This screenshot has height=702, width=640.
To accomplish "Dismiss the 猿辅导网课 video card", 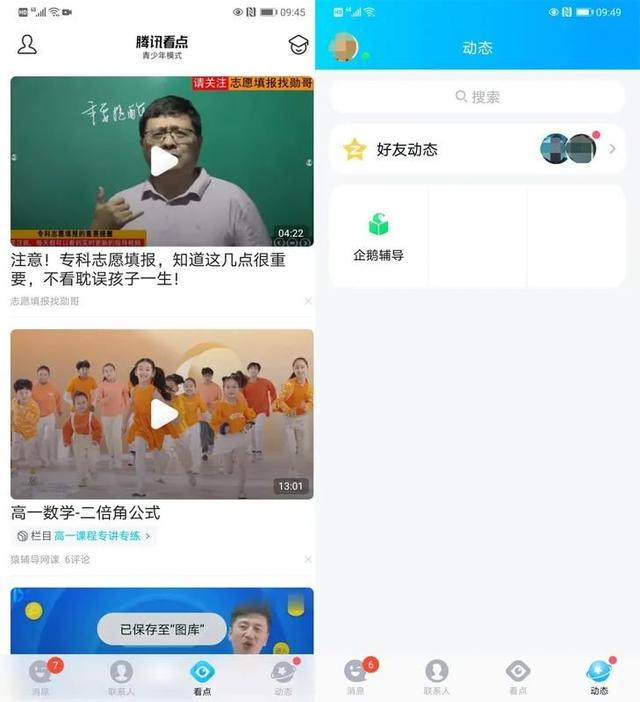I will click(307, 559).
